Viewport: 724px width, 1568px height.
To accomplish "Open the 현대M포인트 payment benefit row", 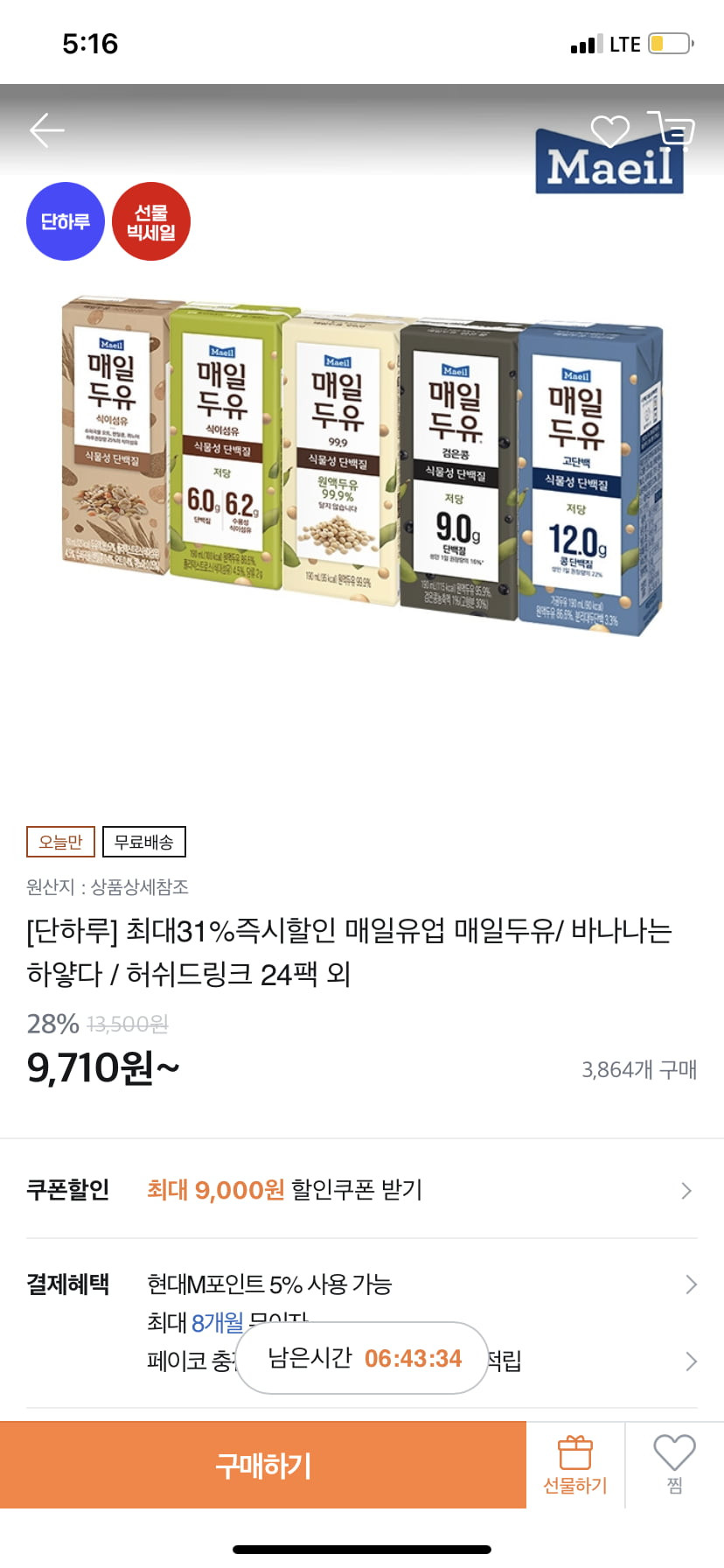I will pyautogui.click(x=362, y=1284).
